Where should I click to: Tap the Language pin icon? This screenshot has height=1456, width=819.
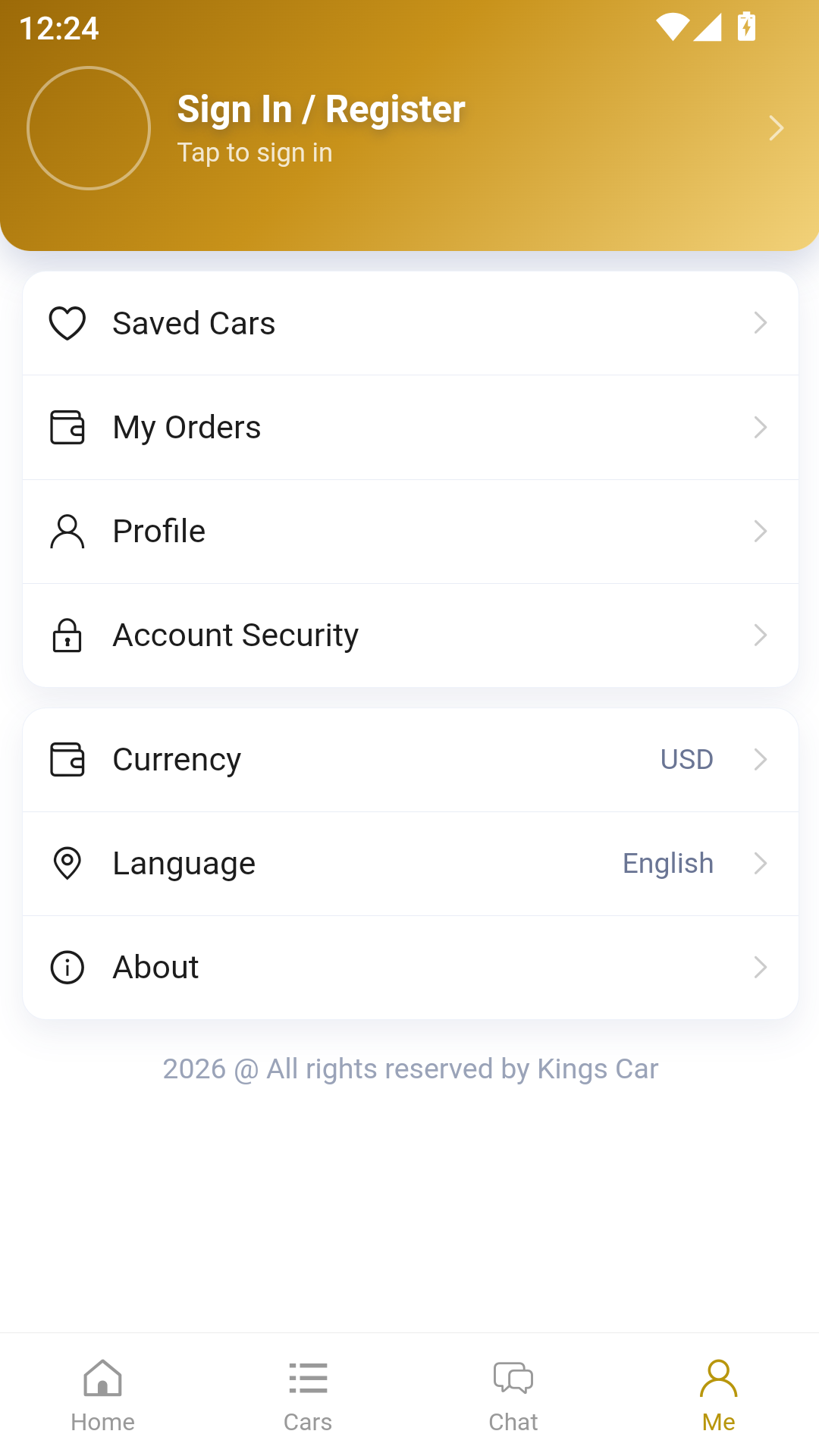pyautogui.click(x=67, y=863)
